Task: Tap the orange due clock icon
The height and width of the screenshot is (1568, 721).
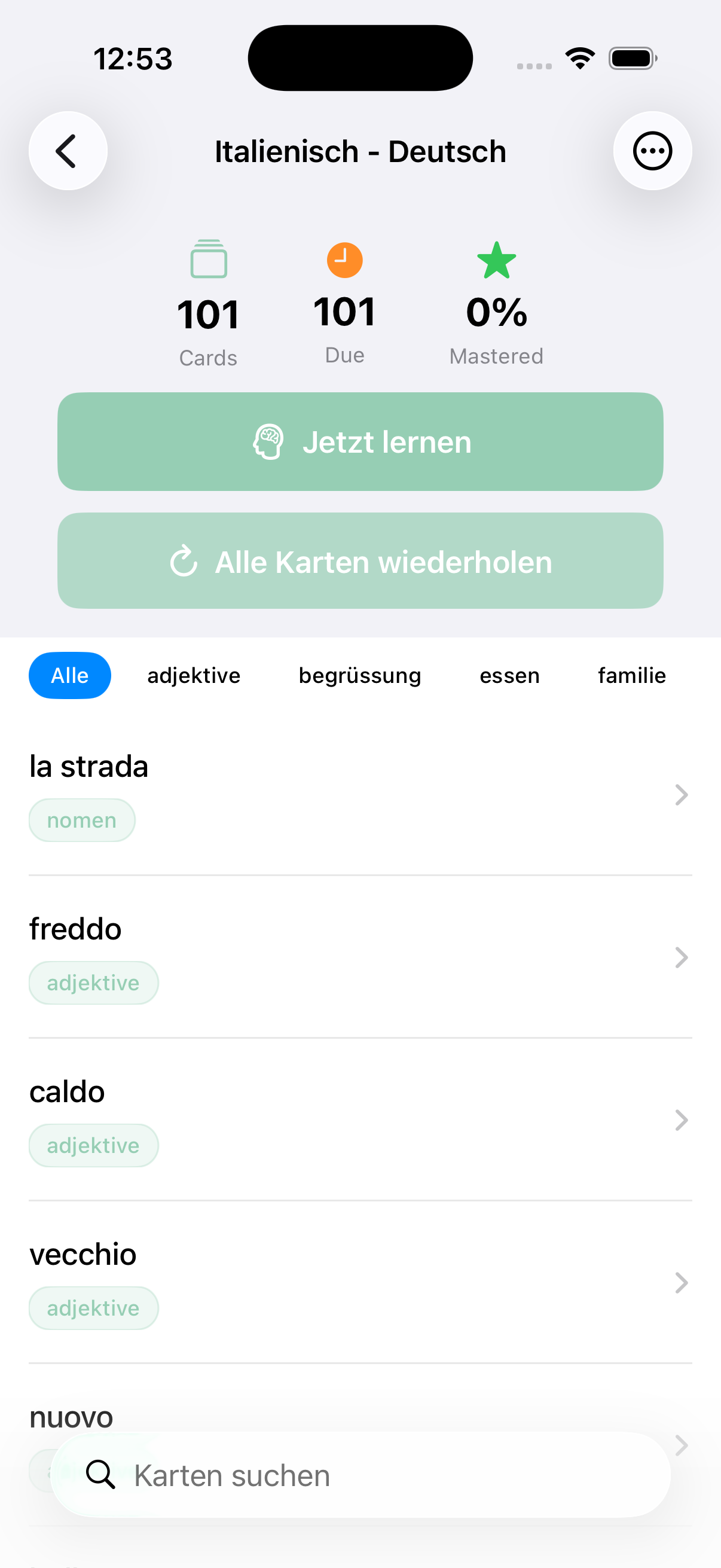Action: [x=344, y=260]
